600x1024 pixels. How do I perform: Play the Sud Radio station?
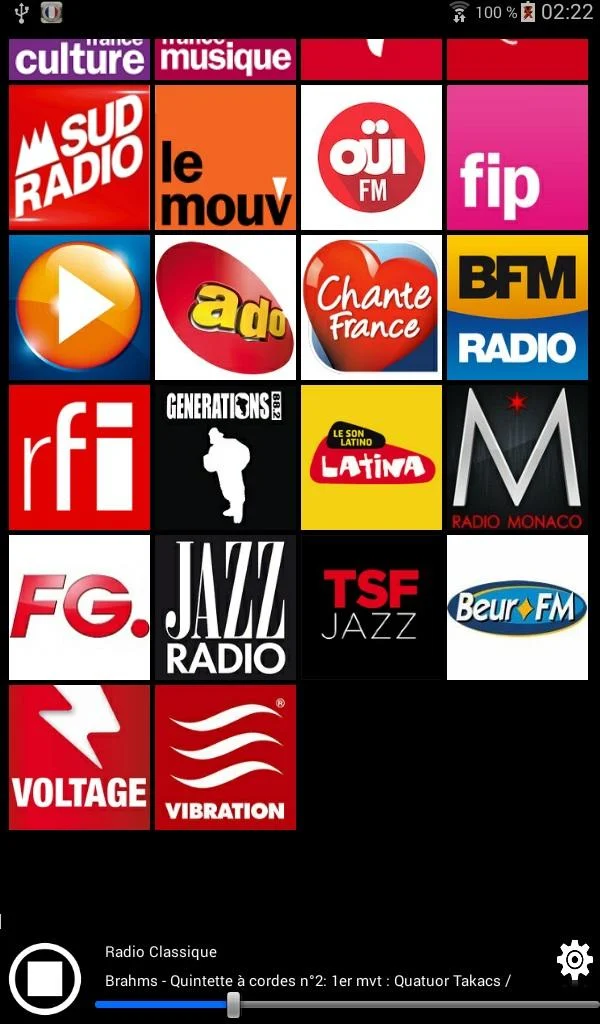tap(79, 157)
